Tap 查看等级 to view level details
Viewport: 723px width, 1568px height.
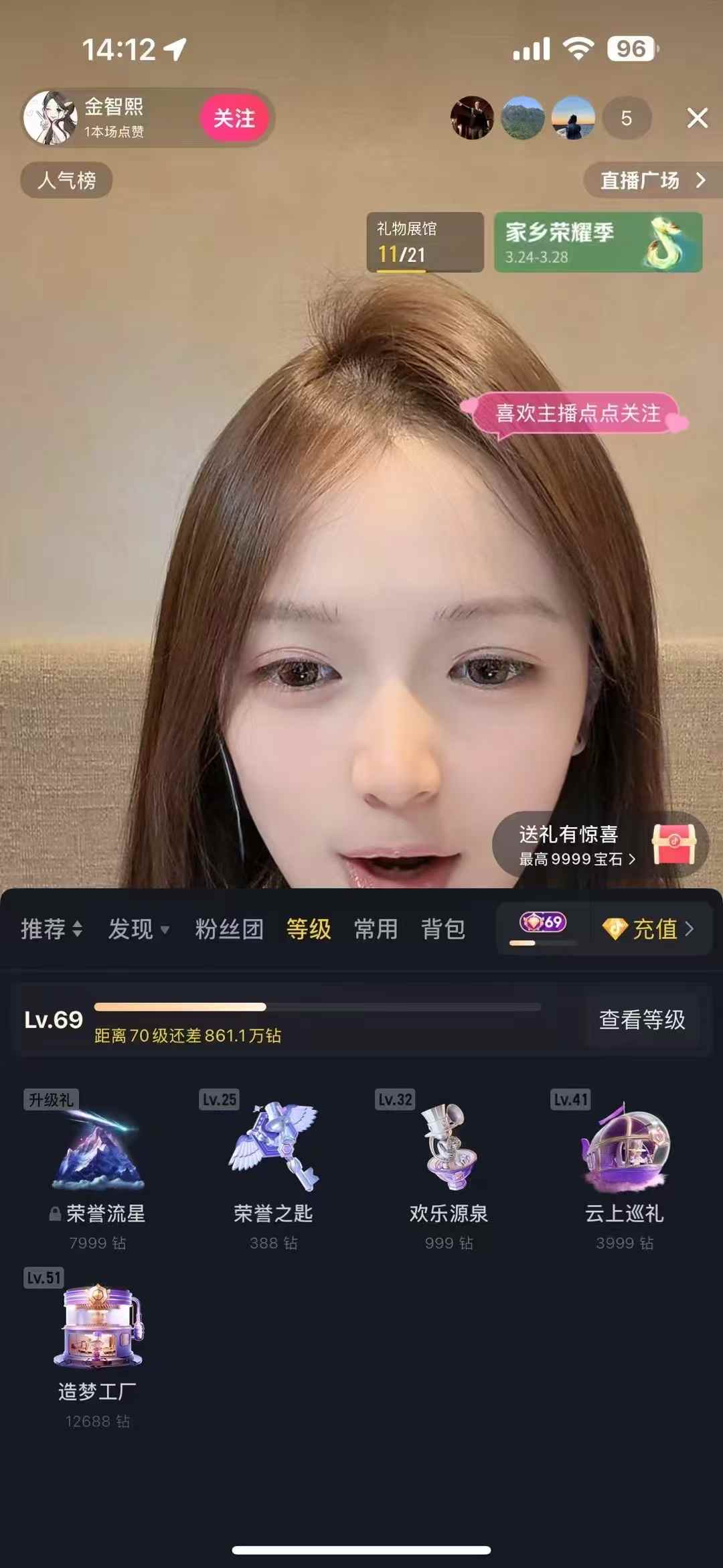(x=641, y=1019)
